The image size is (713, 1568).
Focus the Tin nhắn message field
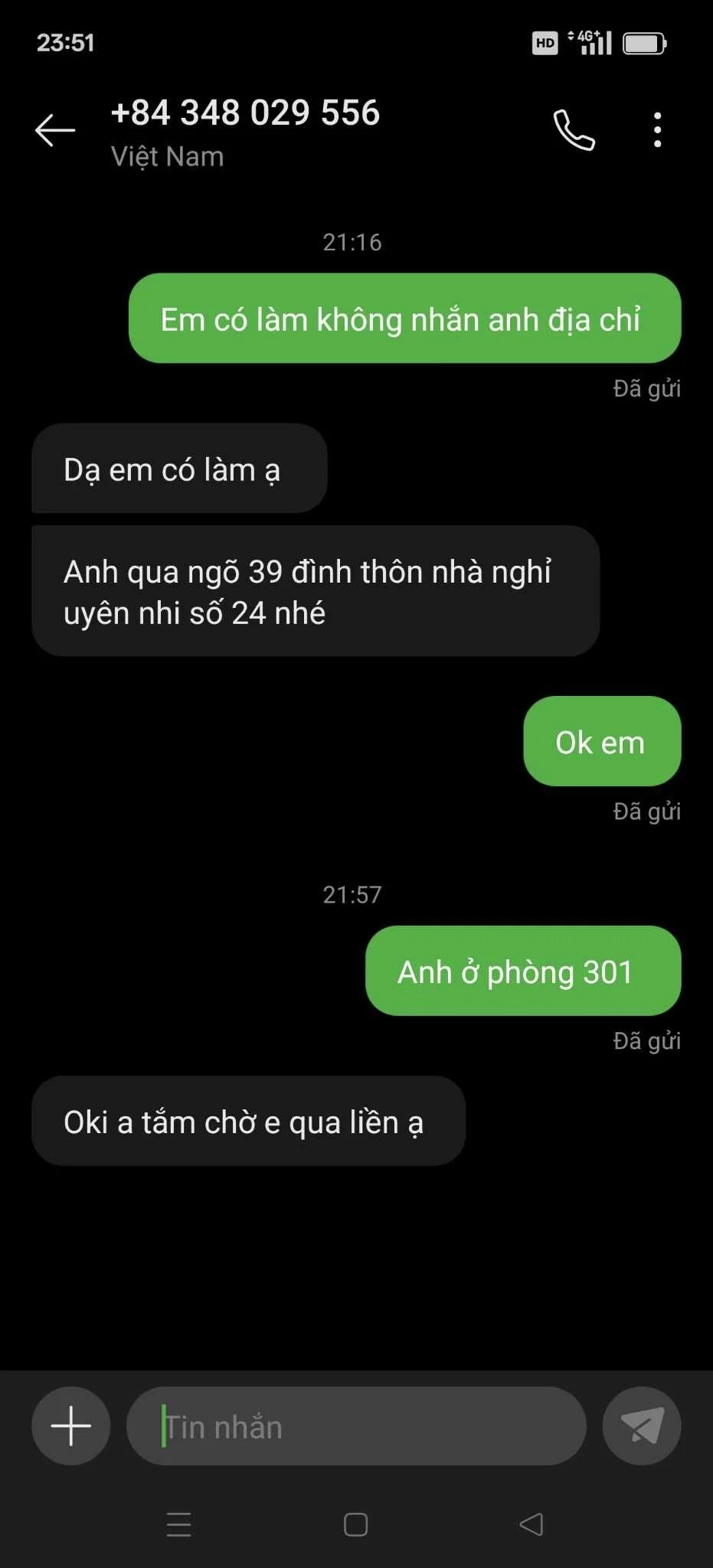[356, 1426]
